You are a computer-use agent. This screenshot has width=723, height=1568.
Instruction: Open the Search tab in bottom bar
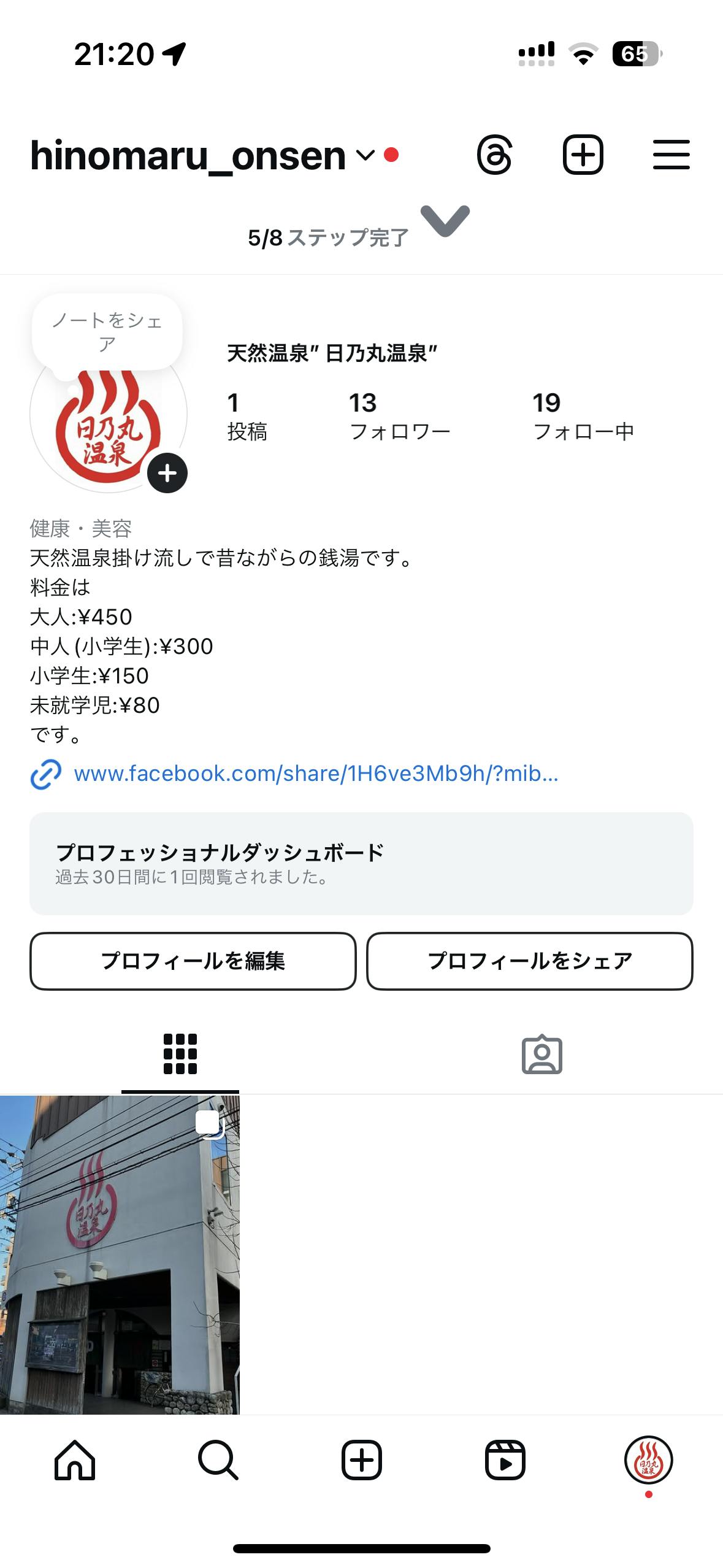click(x=218, y=1460)
